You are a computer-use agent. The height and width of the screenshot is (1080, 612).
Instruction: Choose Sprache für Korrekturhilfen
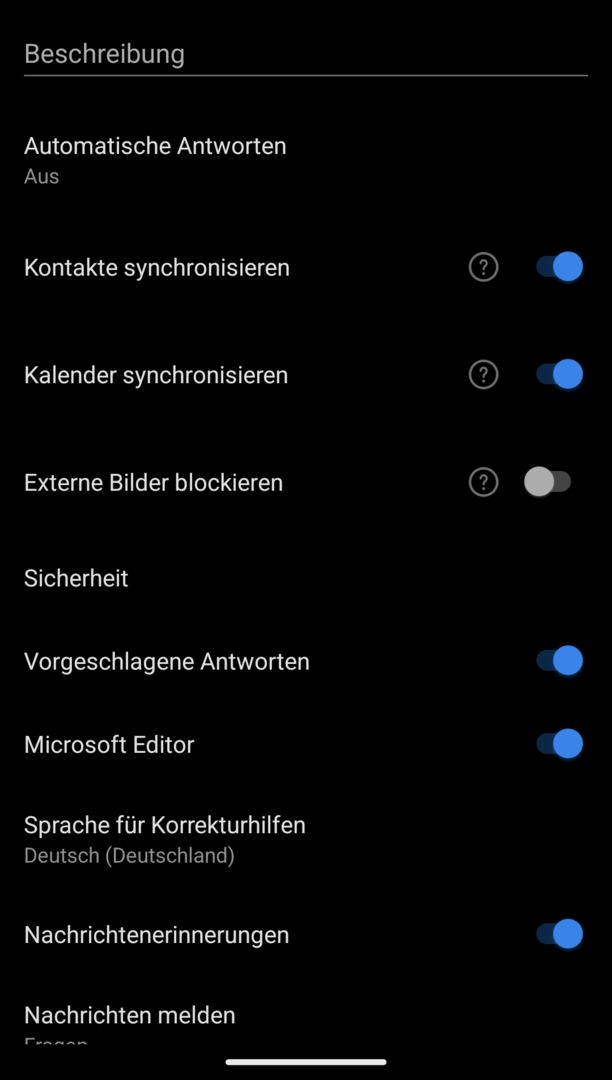pos(165,838)
